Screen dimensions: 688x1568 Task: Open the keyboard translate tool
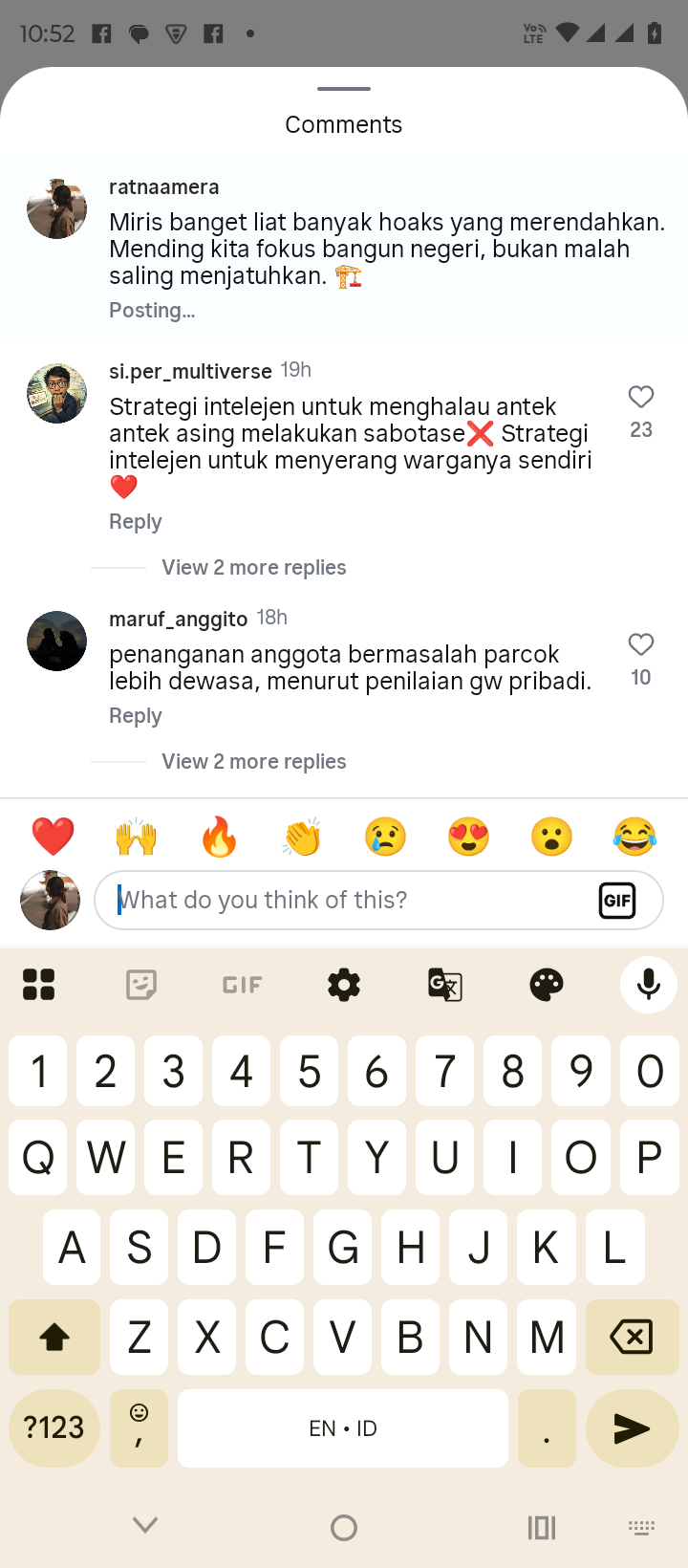pos(445,984)
